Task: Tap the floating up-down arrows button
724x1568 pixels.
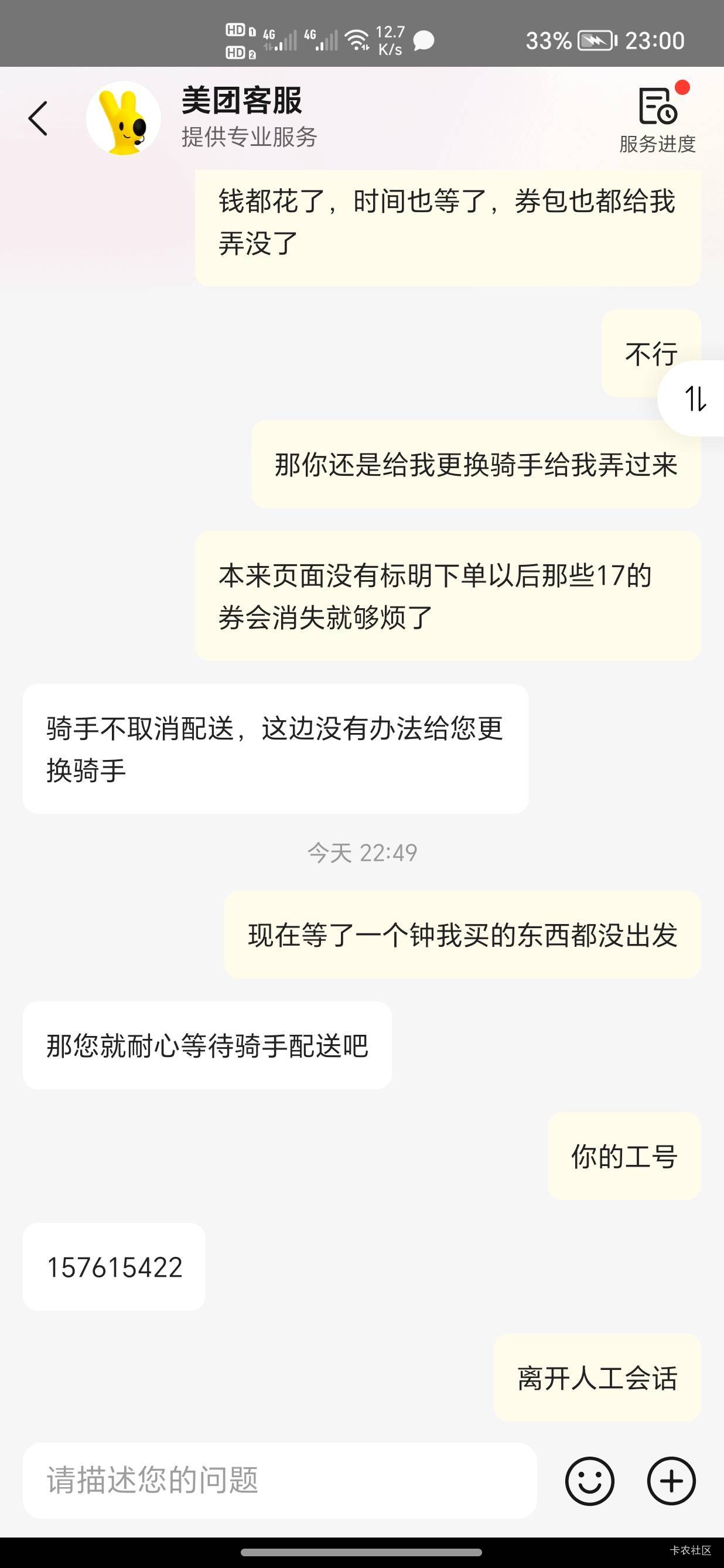Action: point(695,398)
